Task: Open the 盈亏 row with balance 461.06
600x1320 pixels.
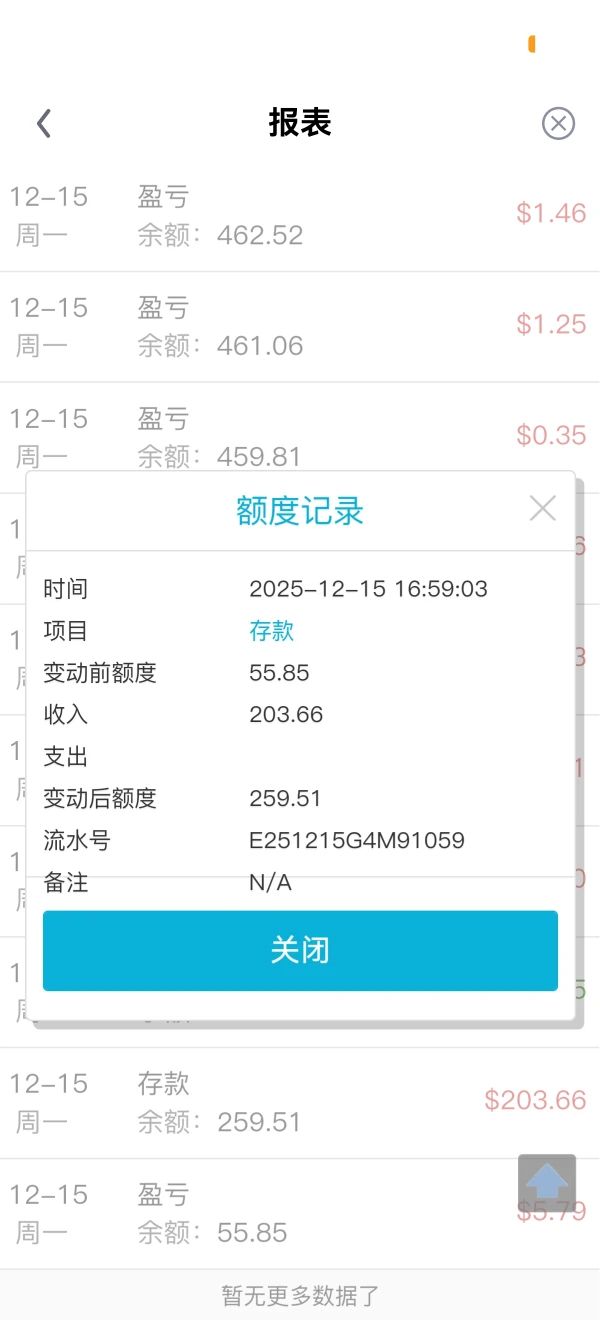Action: click(x=300, y=327)
